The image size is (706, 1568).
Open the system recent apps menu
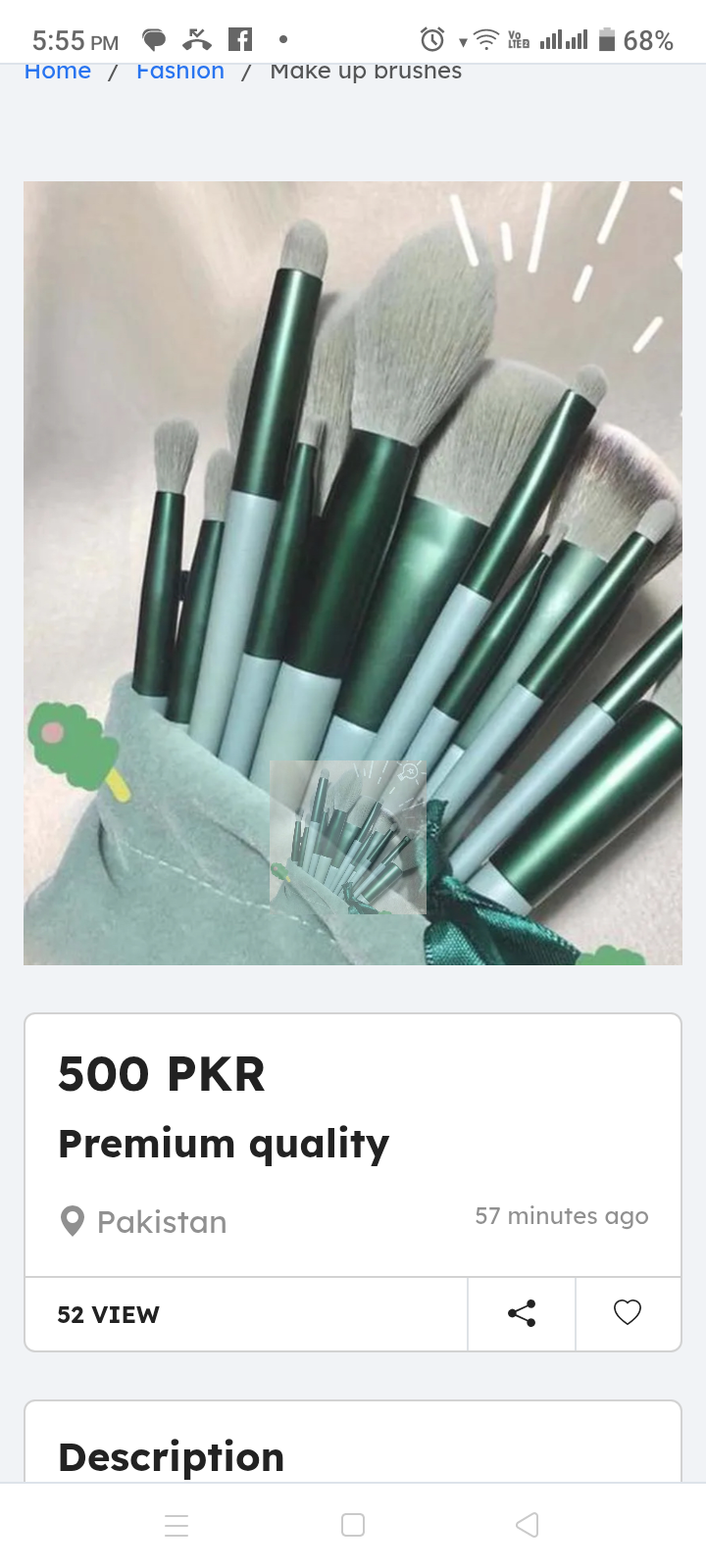176,1525
